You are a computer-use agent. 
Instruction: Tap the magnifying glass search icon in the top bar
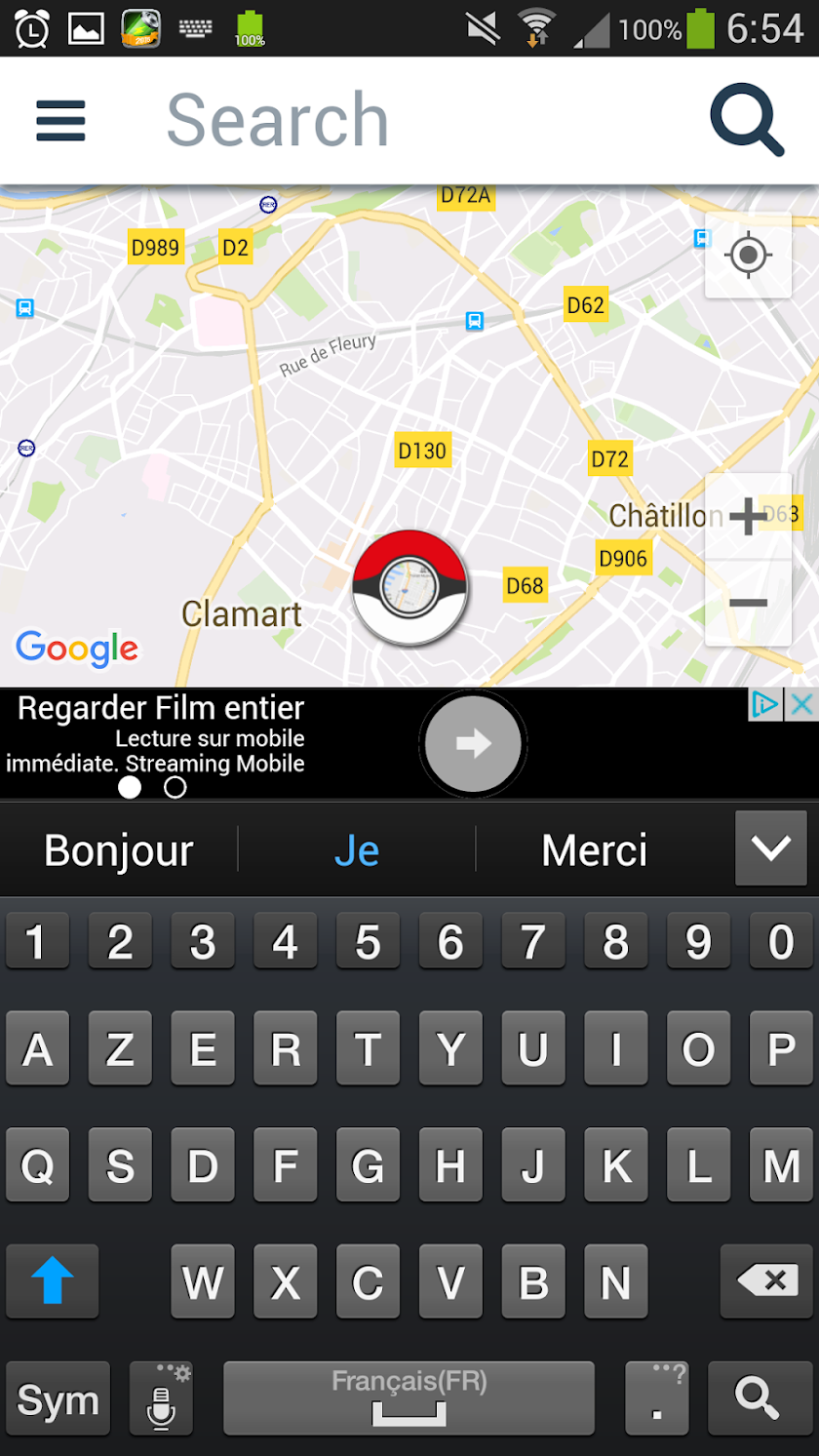[x=747, y=121]
